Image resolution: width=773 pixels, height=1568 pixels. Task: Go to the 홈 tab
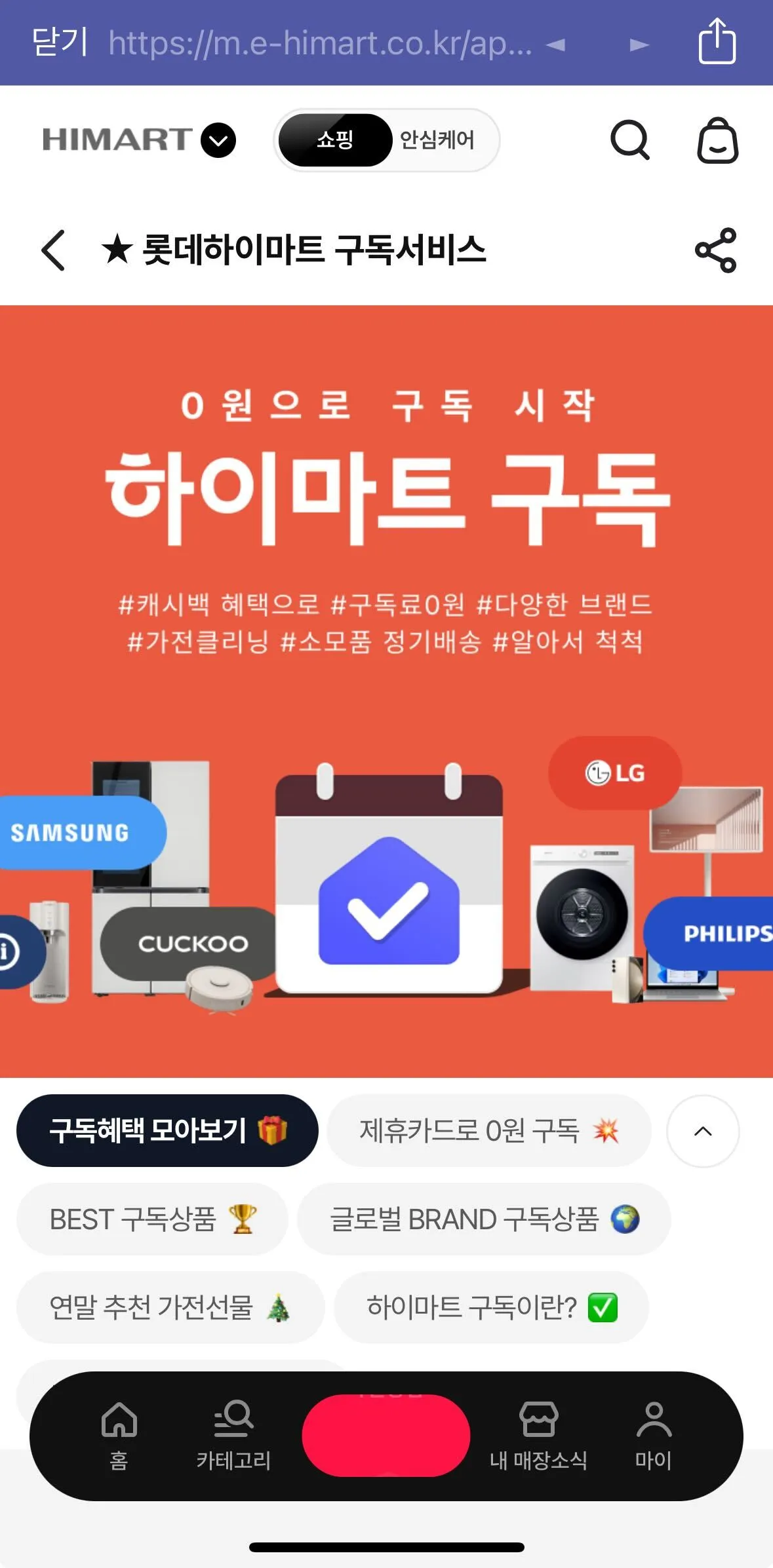point(119,1435)
